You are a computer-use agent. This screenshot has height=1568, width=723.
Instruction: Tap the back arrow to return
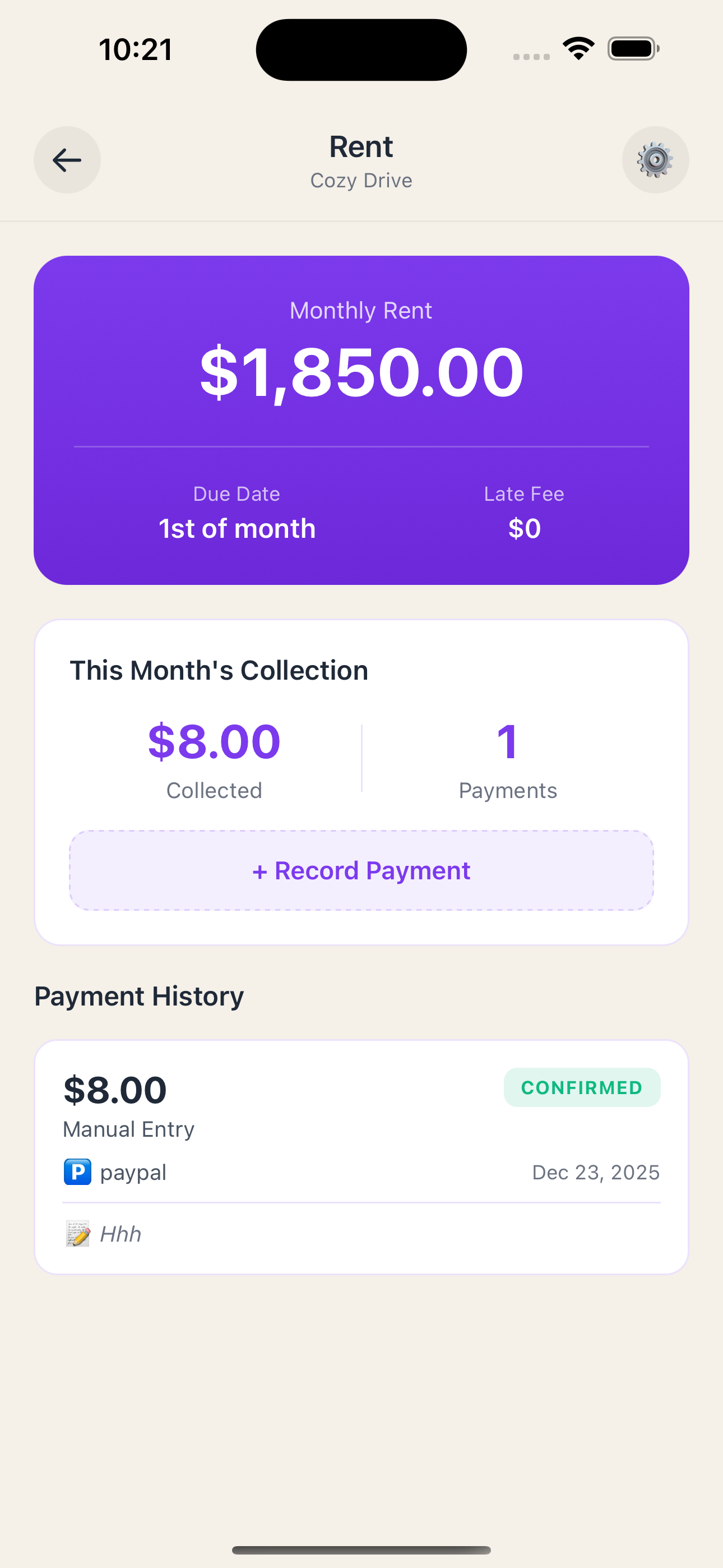click(x=67, y=159)
